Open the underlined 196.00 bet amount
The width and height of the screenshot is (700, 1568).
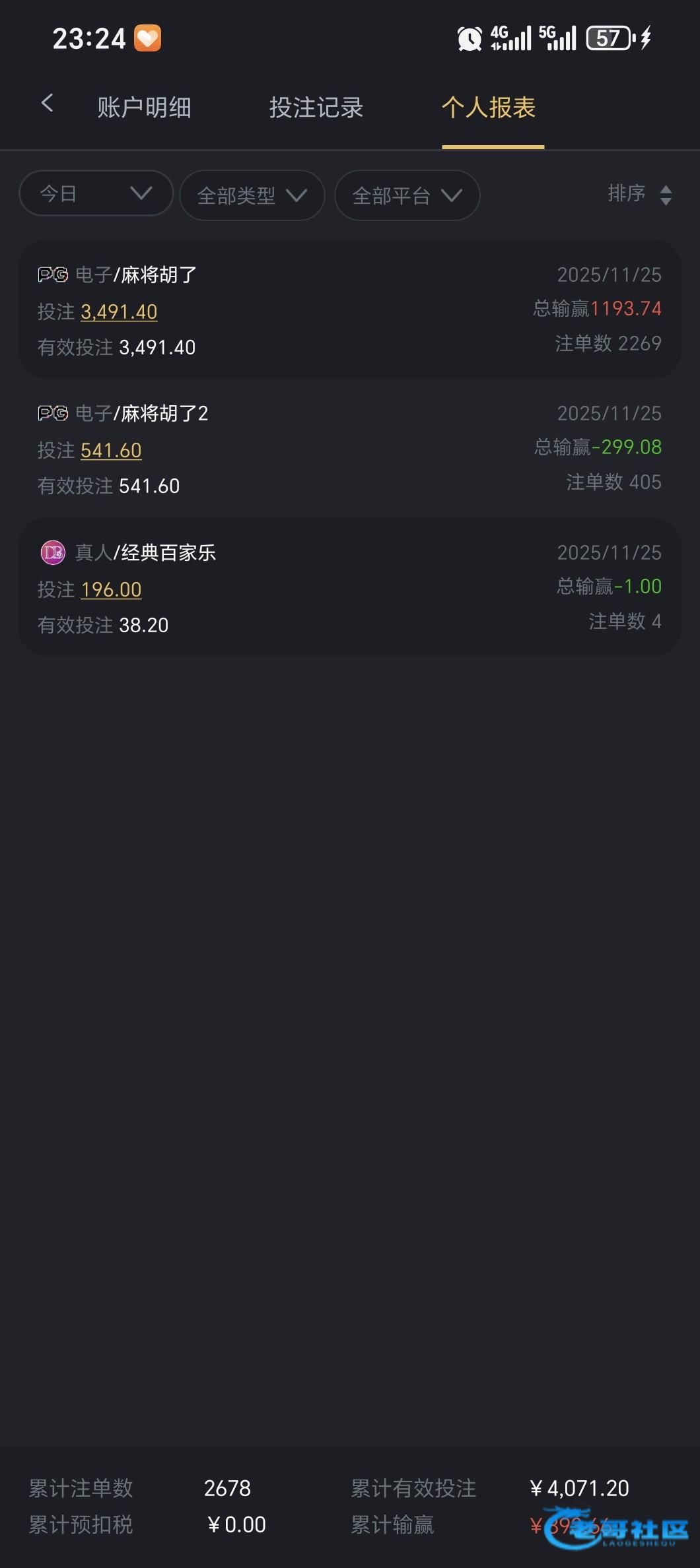tap(111, 589)
